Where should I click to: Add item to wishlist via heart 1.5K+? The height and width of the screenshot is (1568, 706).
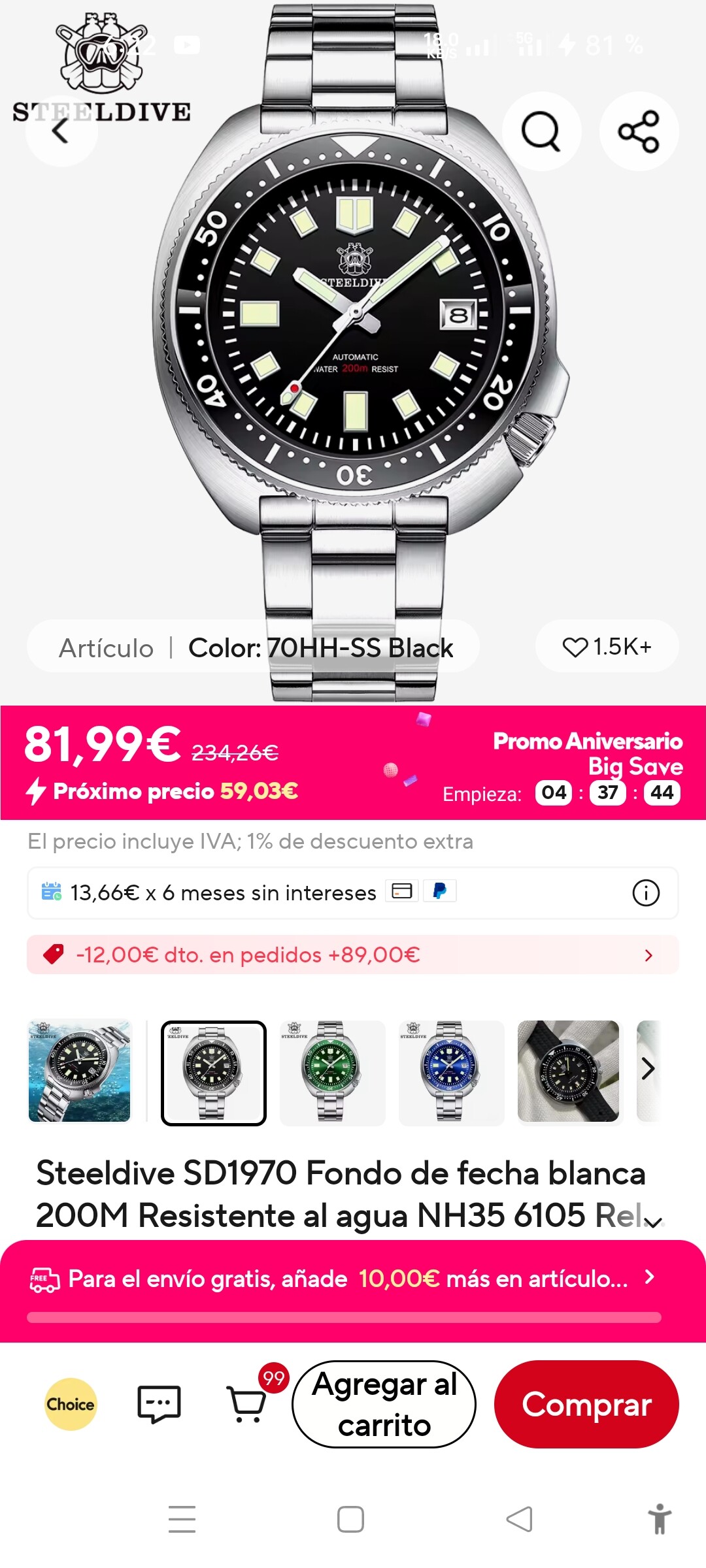coord(607,647)
